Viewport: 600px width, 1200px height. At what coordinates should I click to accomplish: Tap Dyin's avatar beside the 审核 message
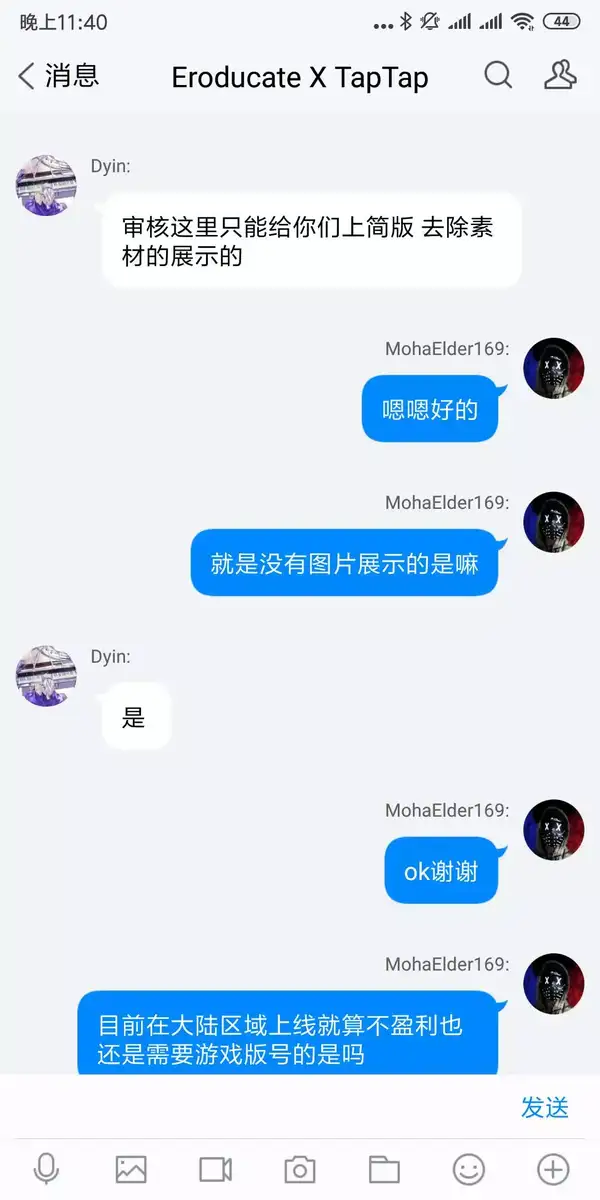tap(46, 185)
